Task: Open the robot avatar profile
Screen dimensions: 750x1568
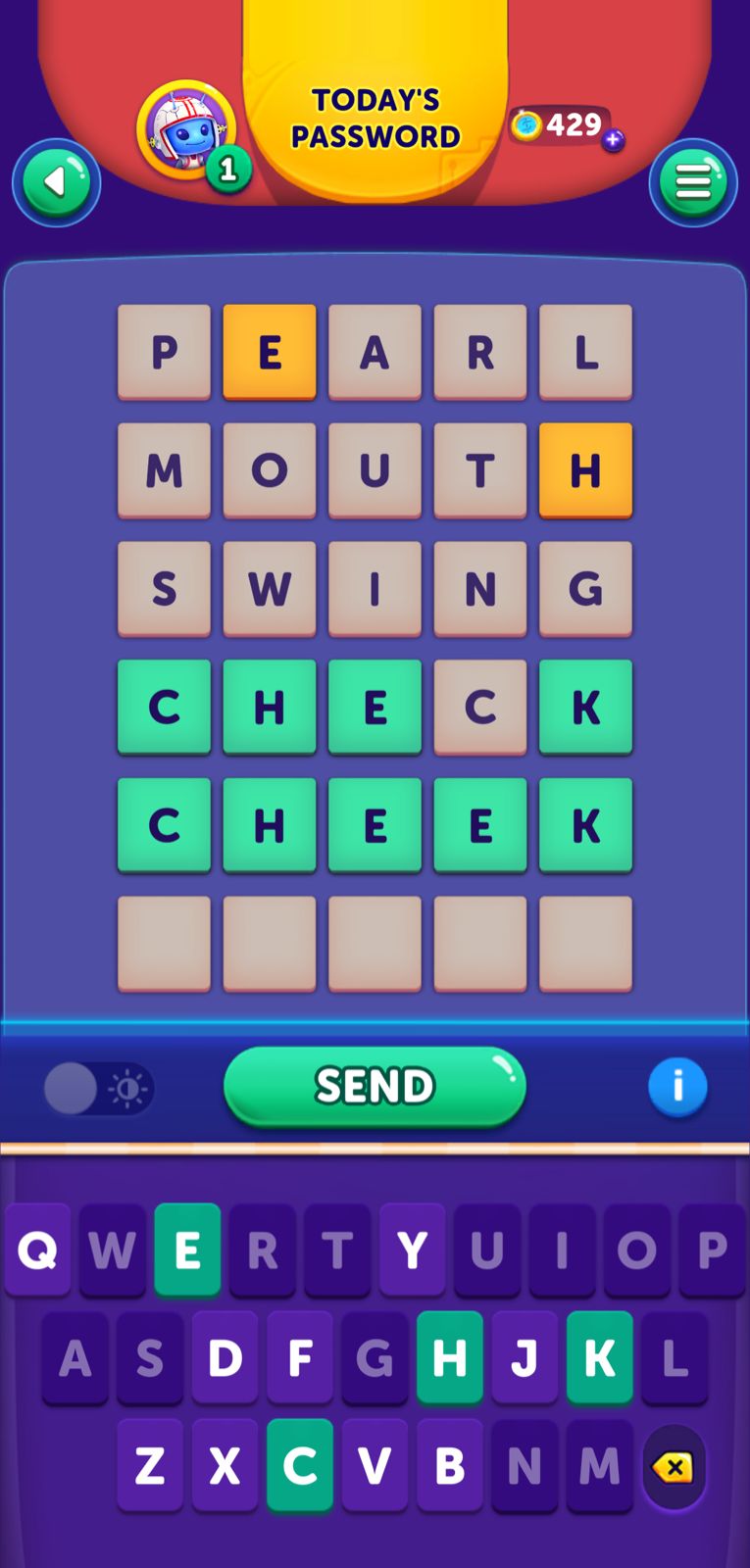Action: click(x=186, y=130)
